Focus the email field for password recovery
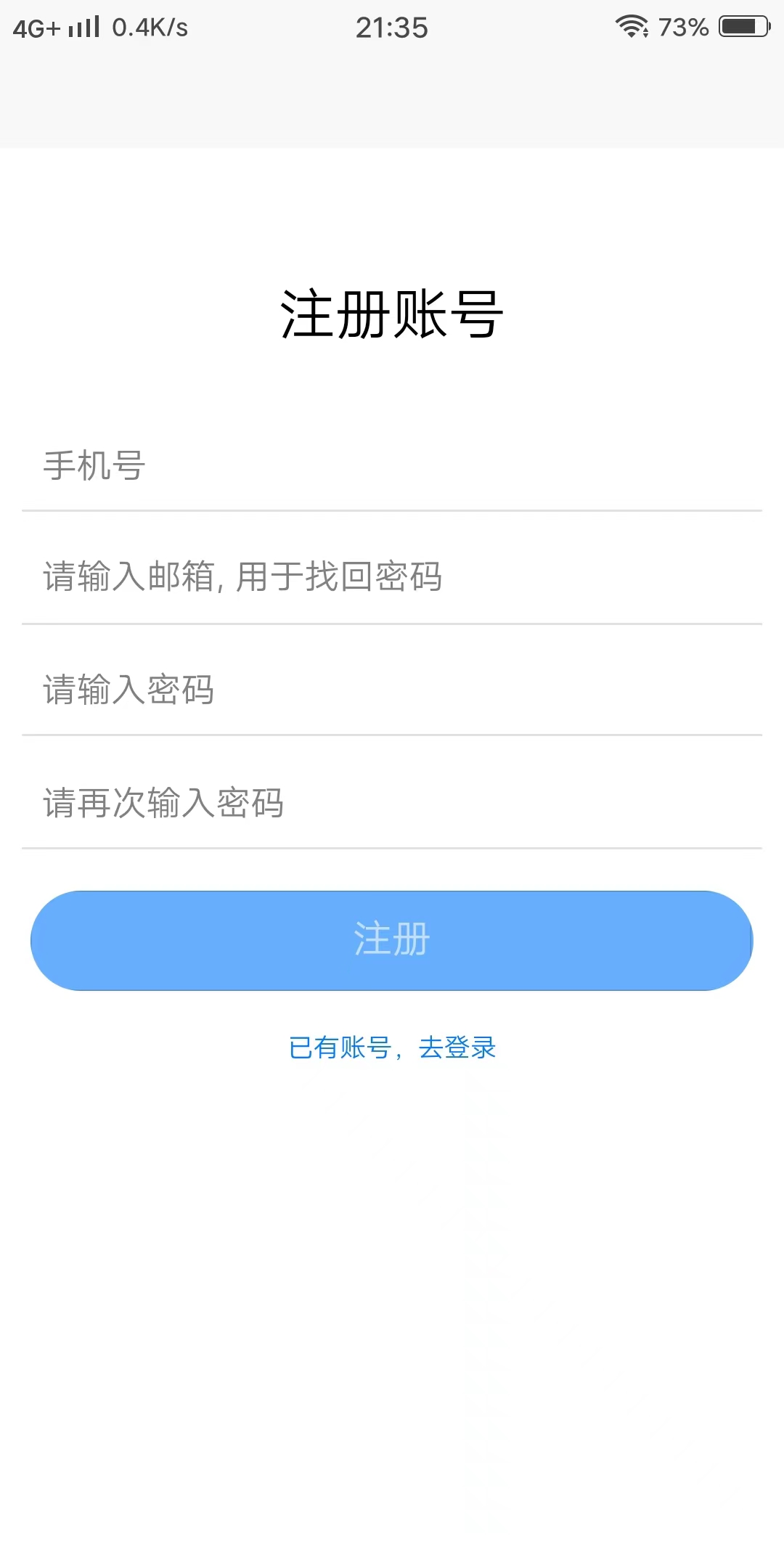This screenshot has width=784, height=1568. (x=392, y=578)
